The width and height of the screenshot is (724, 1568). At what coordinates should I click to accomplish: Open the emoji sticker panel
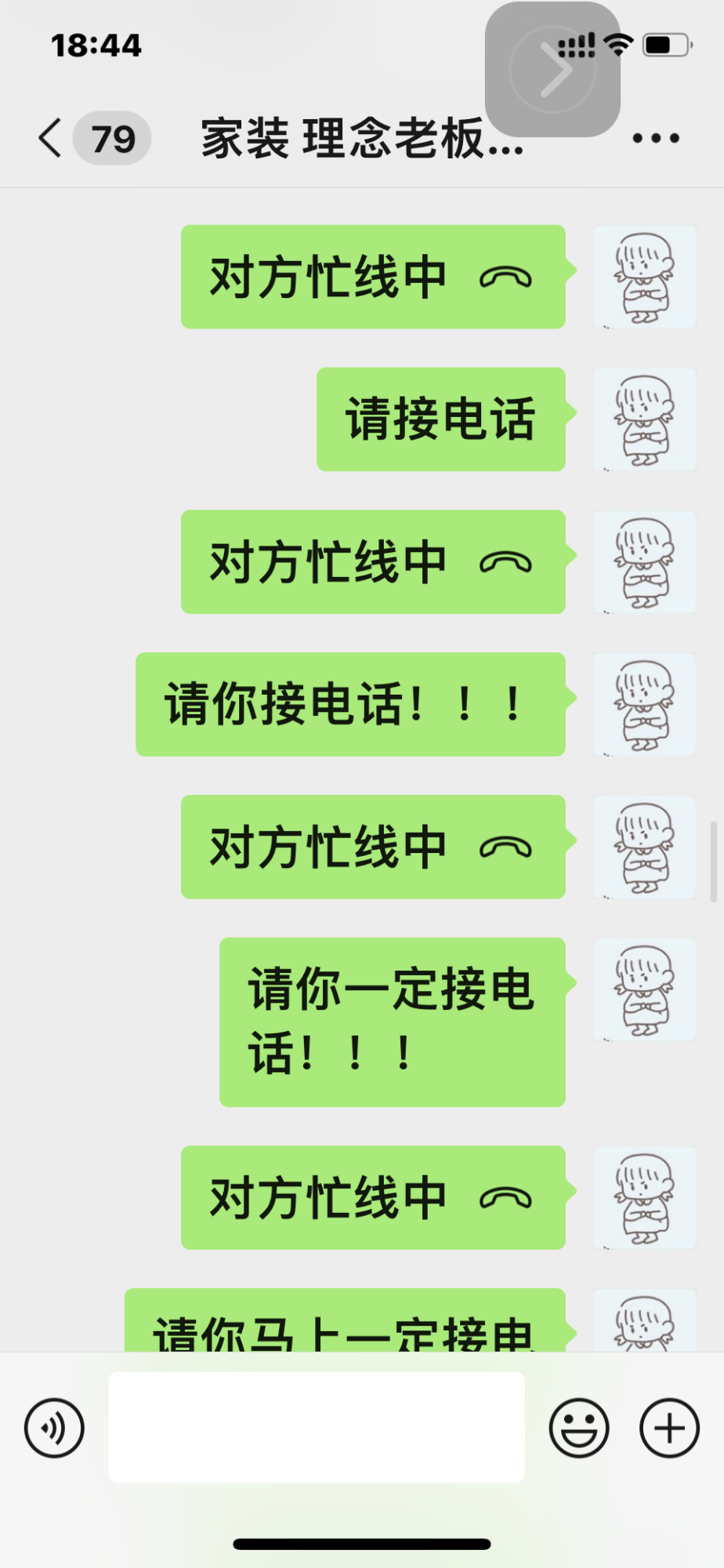pyautogui.click(x=579, y=1428)
